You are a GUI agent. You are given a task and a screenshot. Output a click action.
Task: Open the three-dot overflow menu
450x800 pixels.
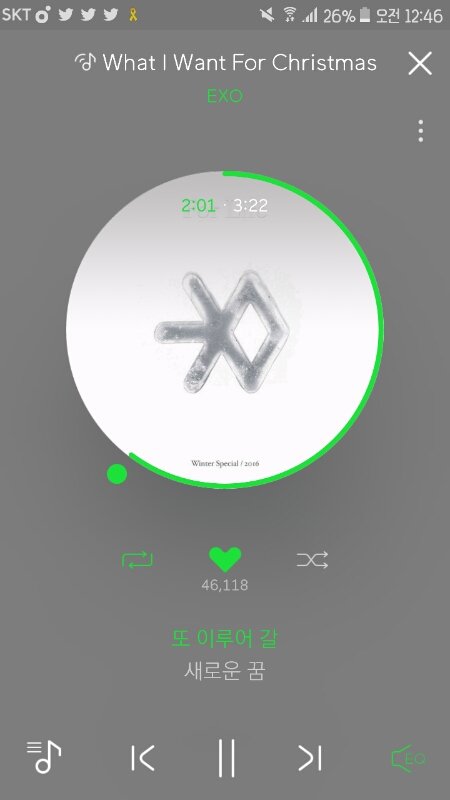[x=420, y=131]
